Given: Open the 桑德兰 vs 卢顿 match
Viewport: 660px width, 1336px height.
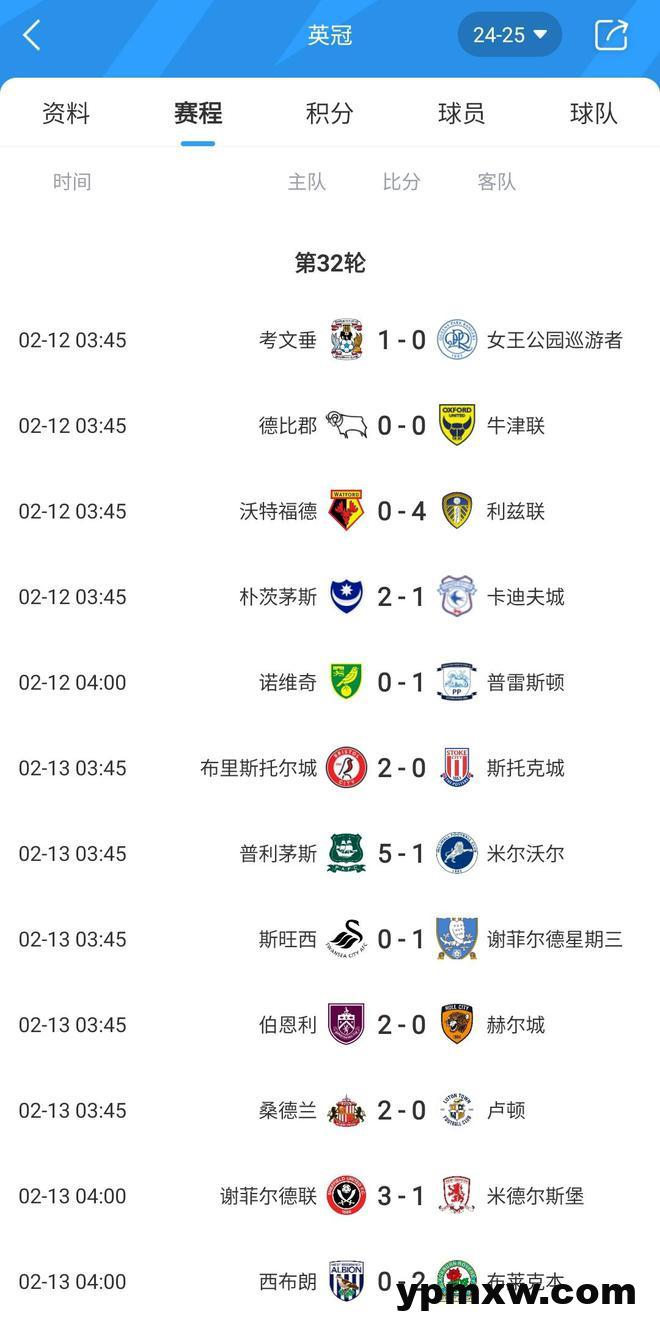Looking at the screenshot, I should [330, 1110].
